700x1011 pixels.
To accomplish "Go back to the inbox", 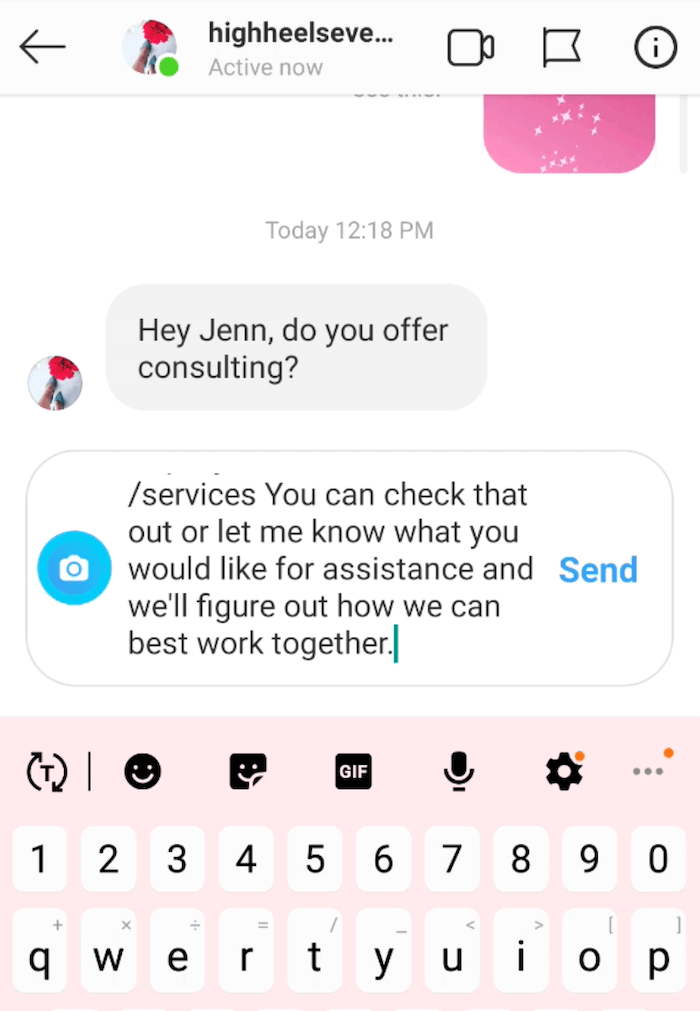I will point(42,47).
